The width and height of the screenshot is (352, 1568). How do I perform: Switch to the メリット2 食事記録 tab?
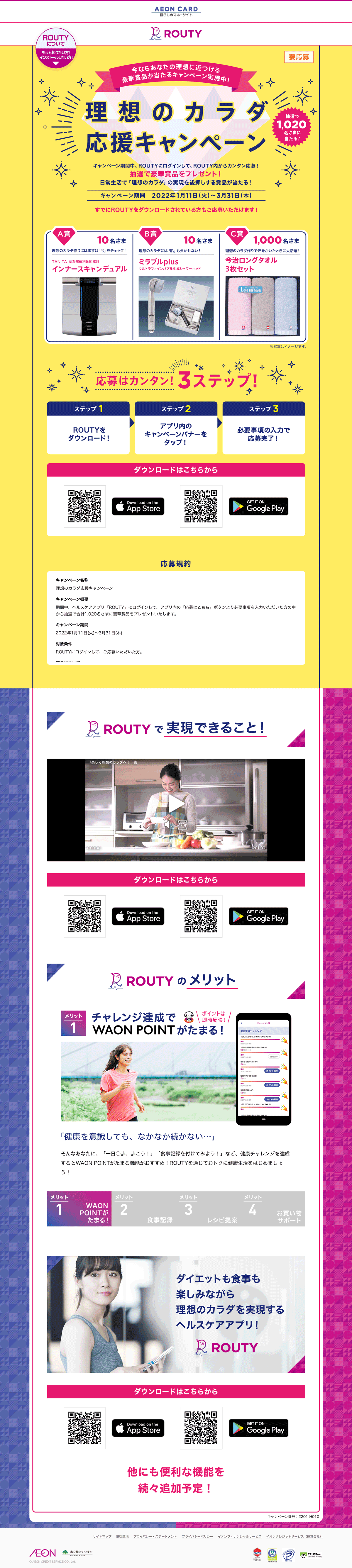coord(144,1208)
